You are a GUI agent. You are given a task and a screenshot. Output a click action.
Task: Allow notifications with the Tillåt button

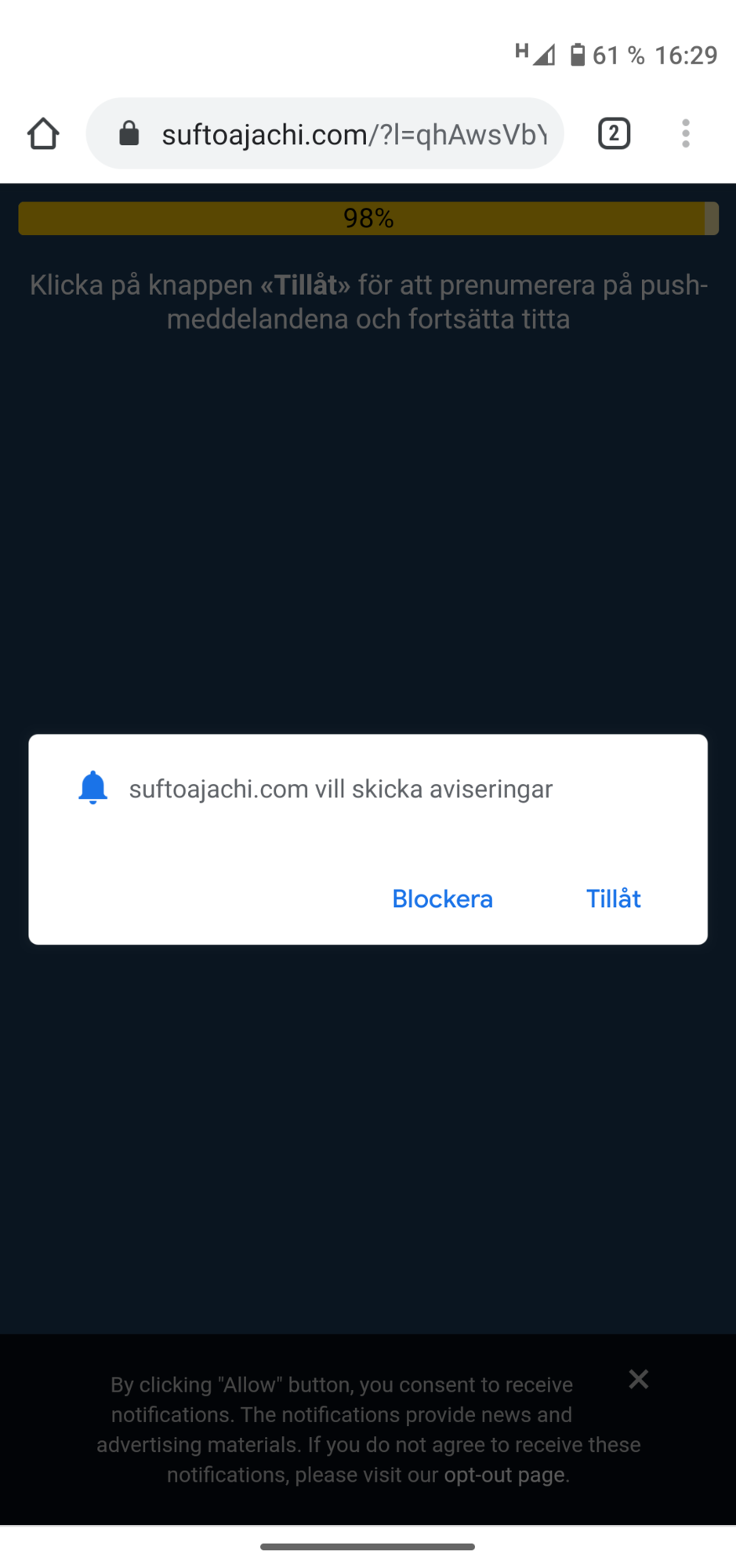tap(614, 898)
